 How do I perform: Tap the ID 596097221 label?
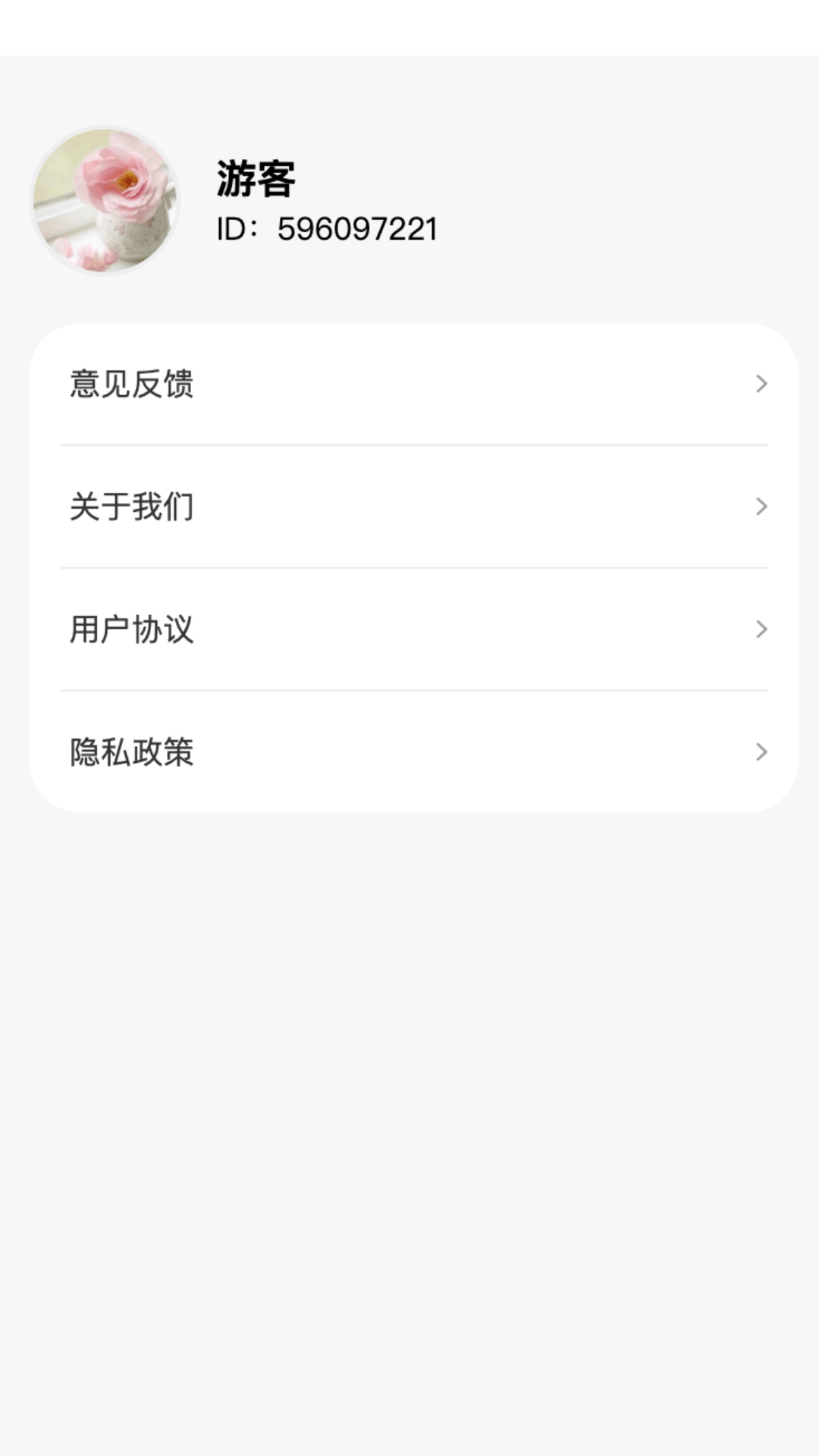click(326, 228)
